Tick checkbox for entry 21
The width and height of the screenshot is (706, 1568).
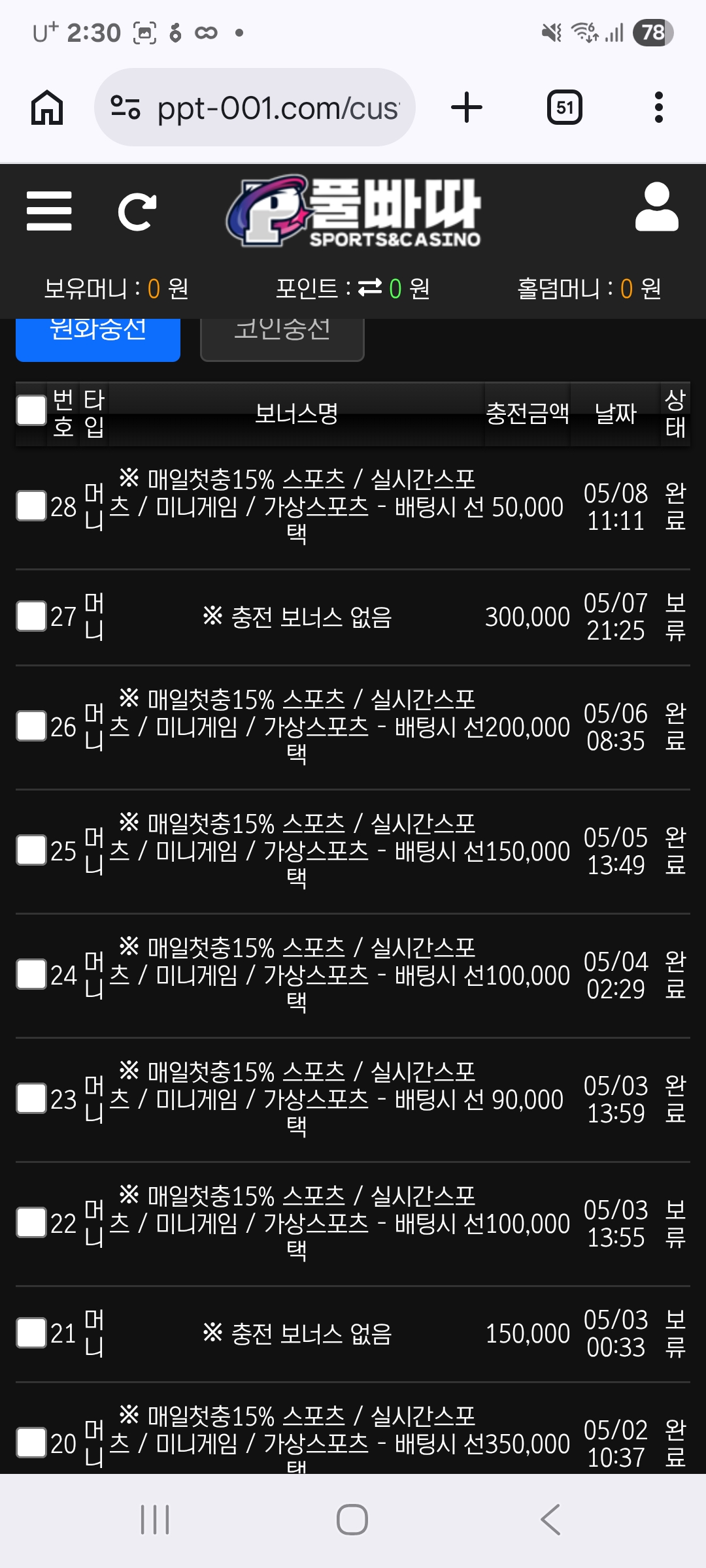[31, 1333]
